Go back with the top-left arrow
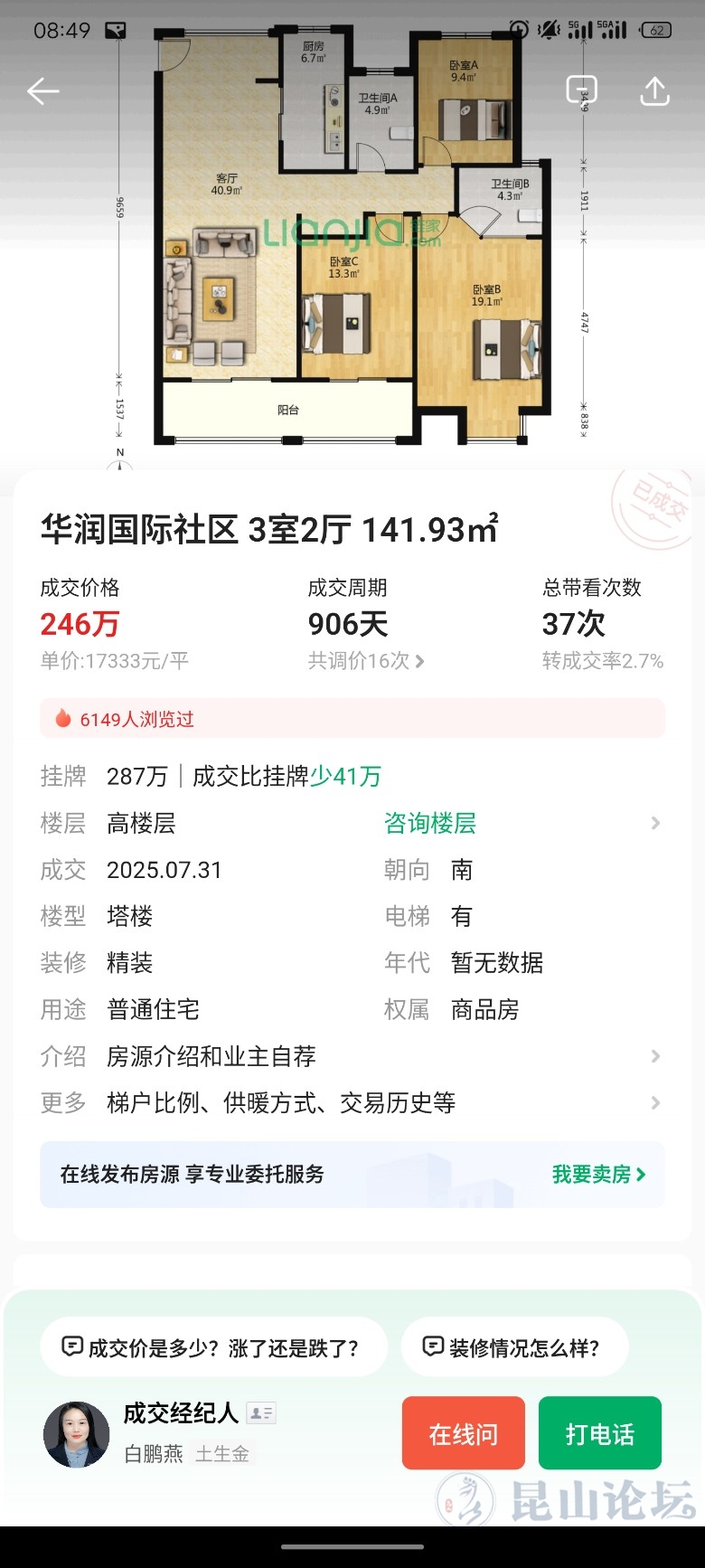Screen dimensions: 705x1568 [42, 91]
